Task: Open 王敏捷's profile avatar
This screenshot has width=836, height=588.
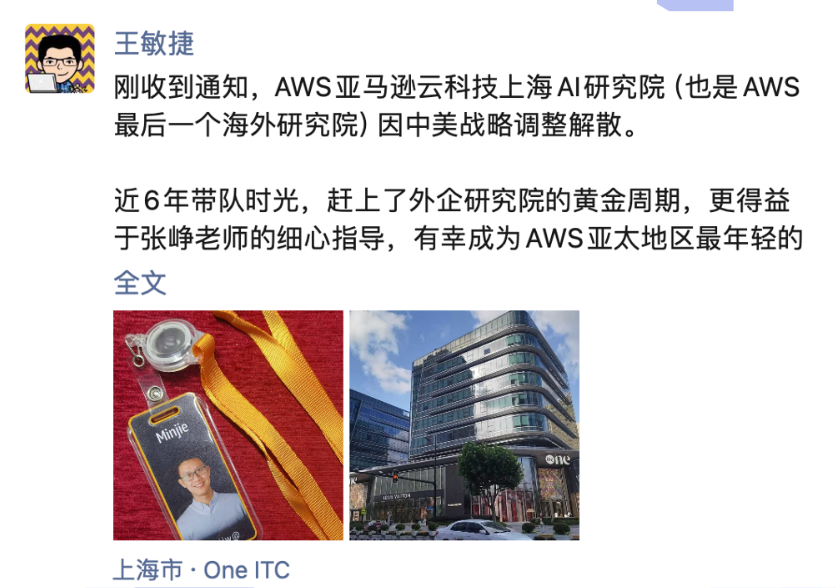Action: pos(60,59)
